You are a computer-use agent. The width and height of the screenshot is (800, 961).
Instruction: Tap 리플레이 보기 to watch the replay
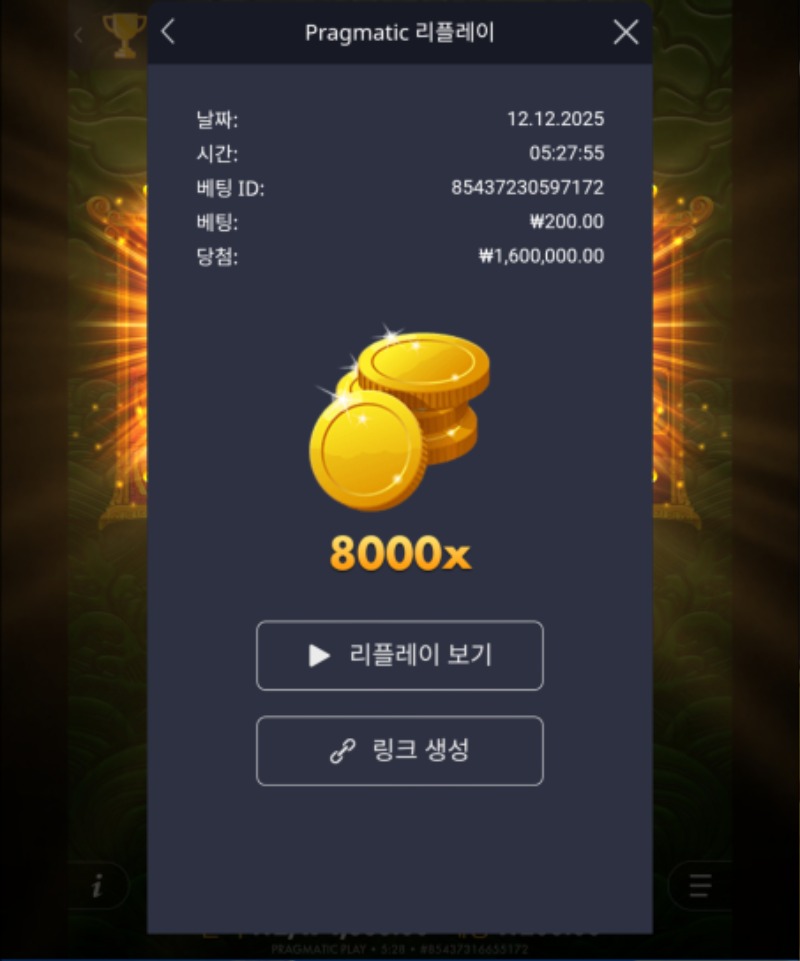pyautogui.click(x=400, y=656)
